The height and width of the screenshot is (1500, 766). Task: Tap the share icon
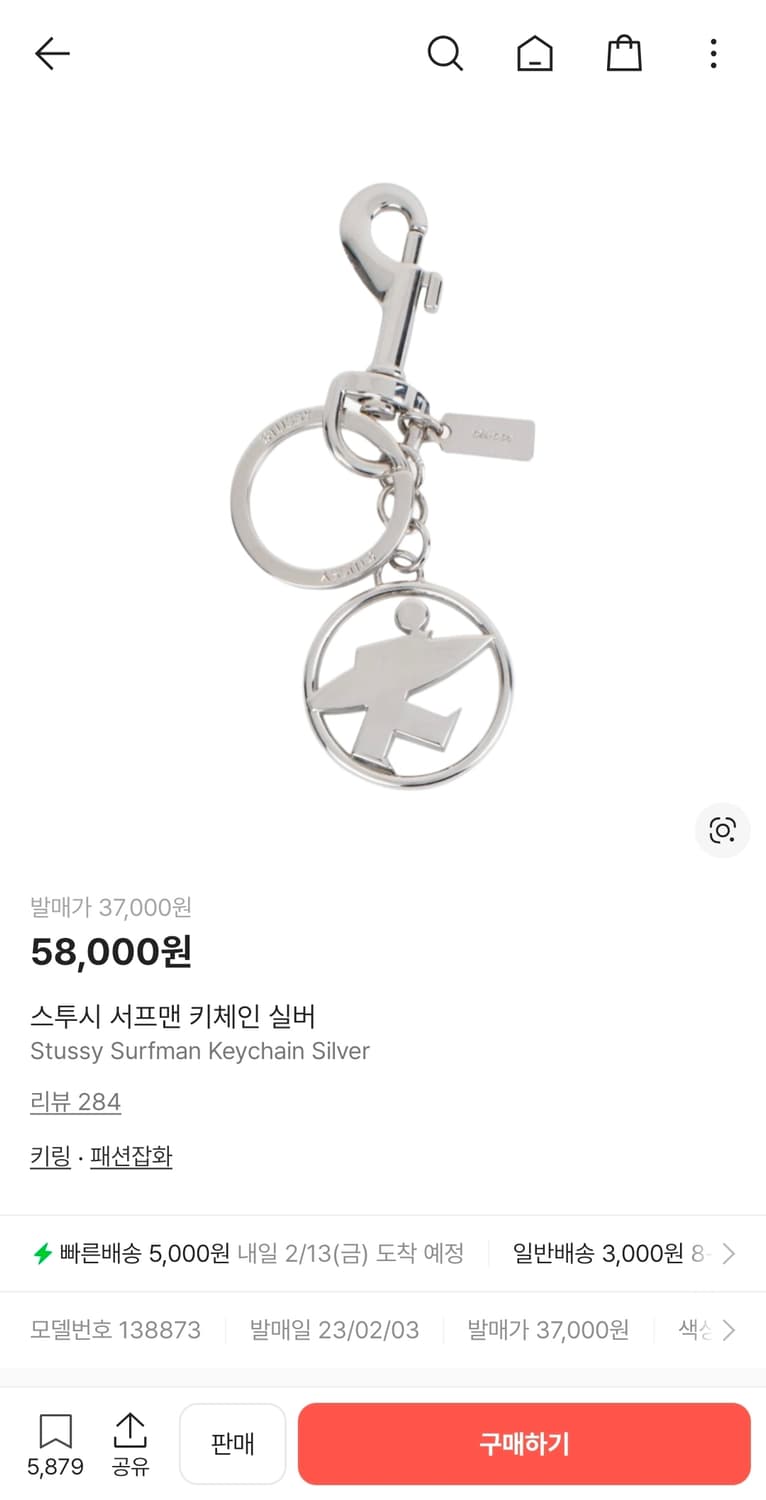pyautogui.click(x=130, y=1442)
